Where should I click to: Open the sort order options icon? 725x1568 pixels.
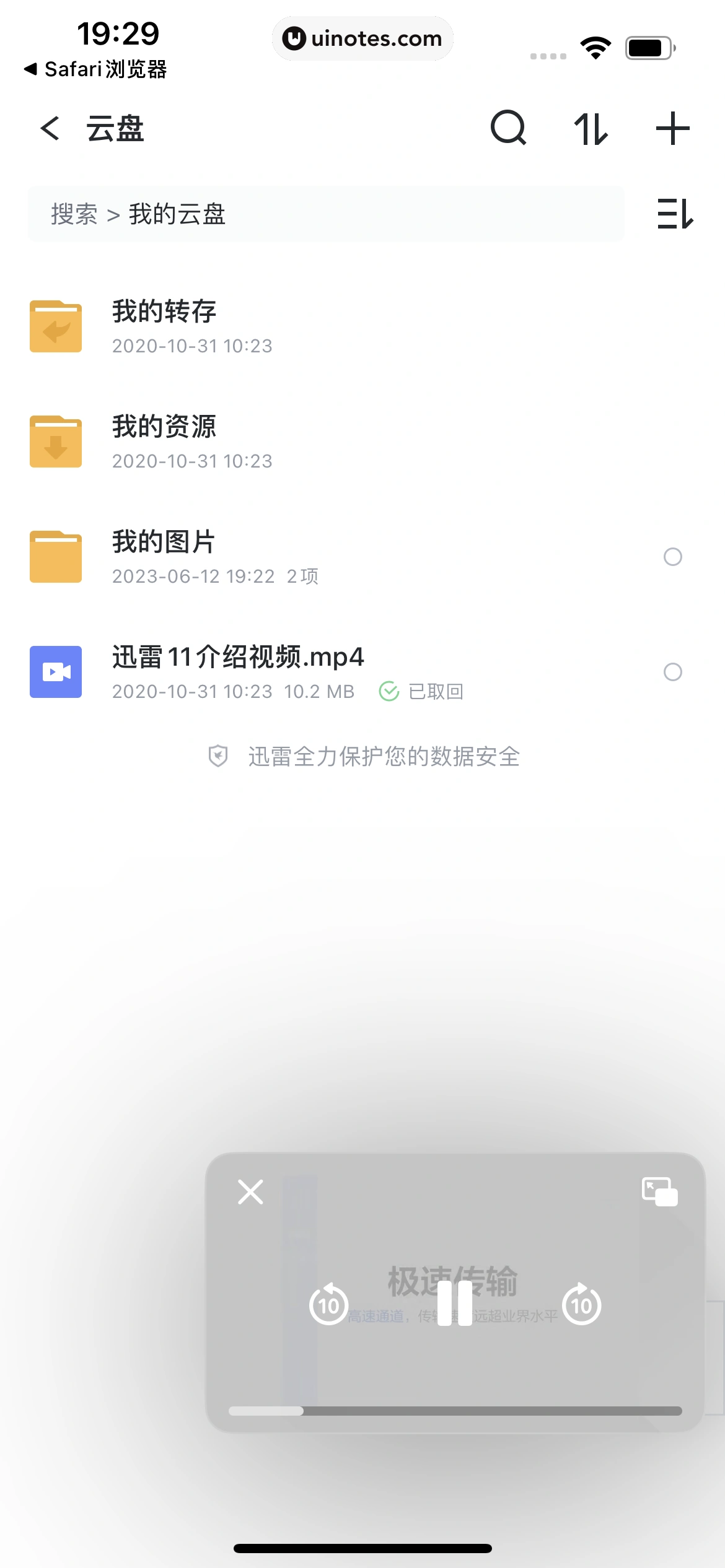point(675,214)
